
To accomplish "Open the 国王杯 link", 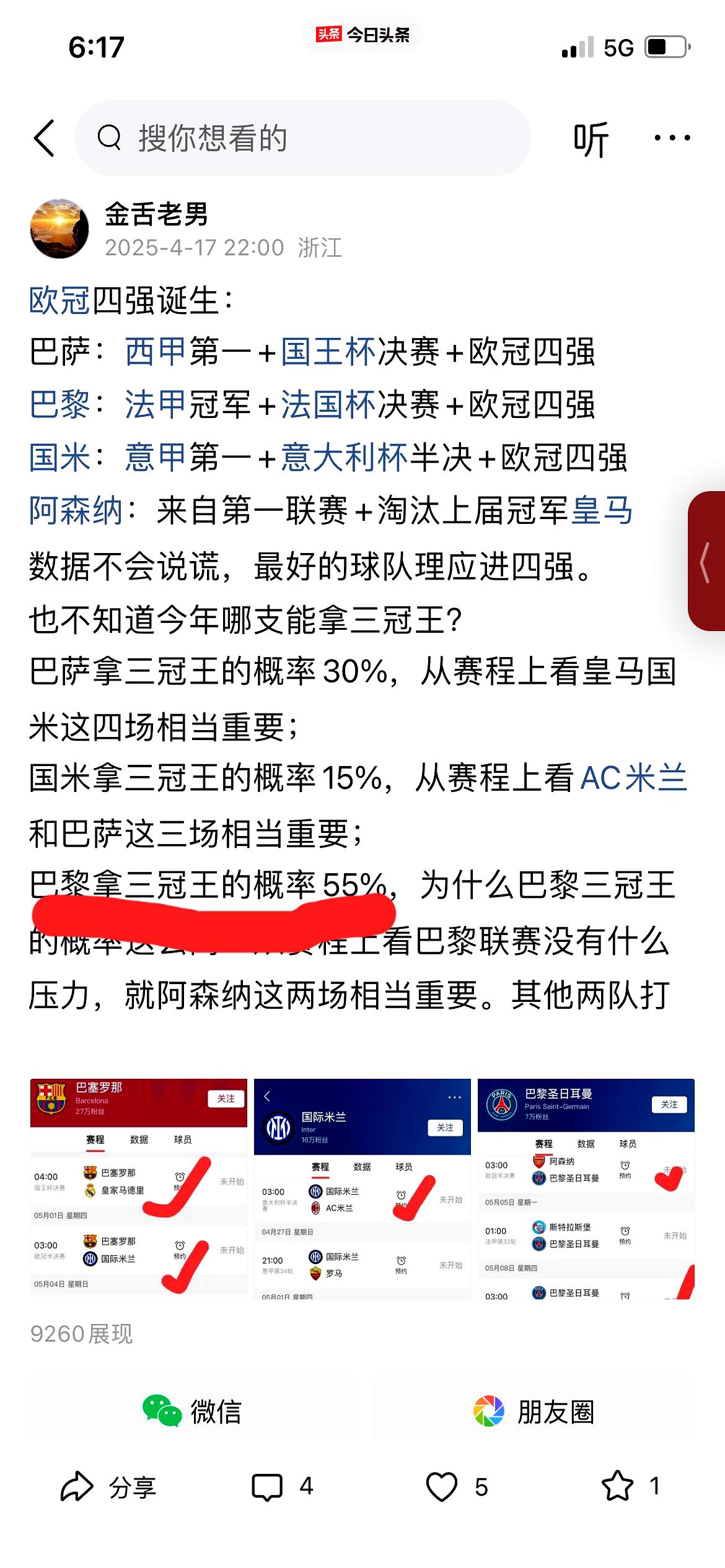I will [327, 352].
